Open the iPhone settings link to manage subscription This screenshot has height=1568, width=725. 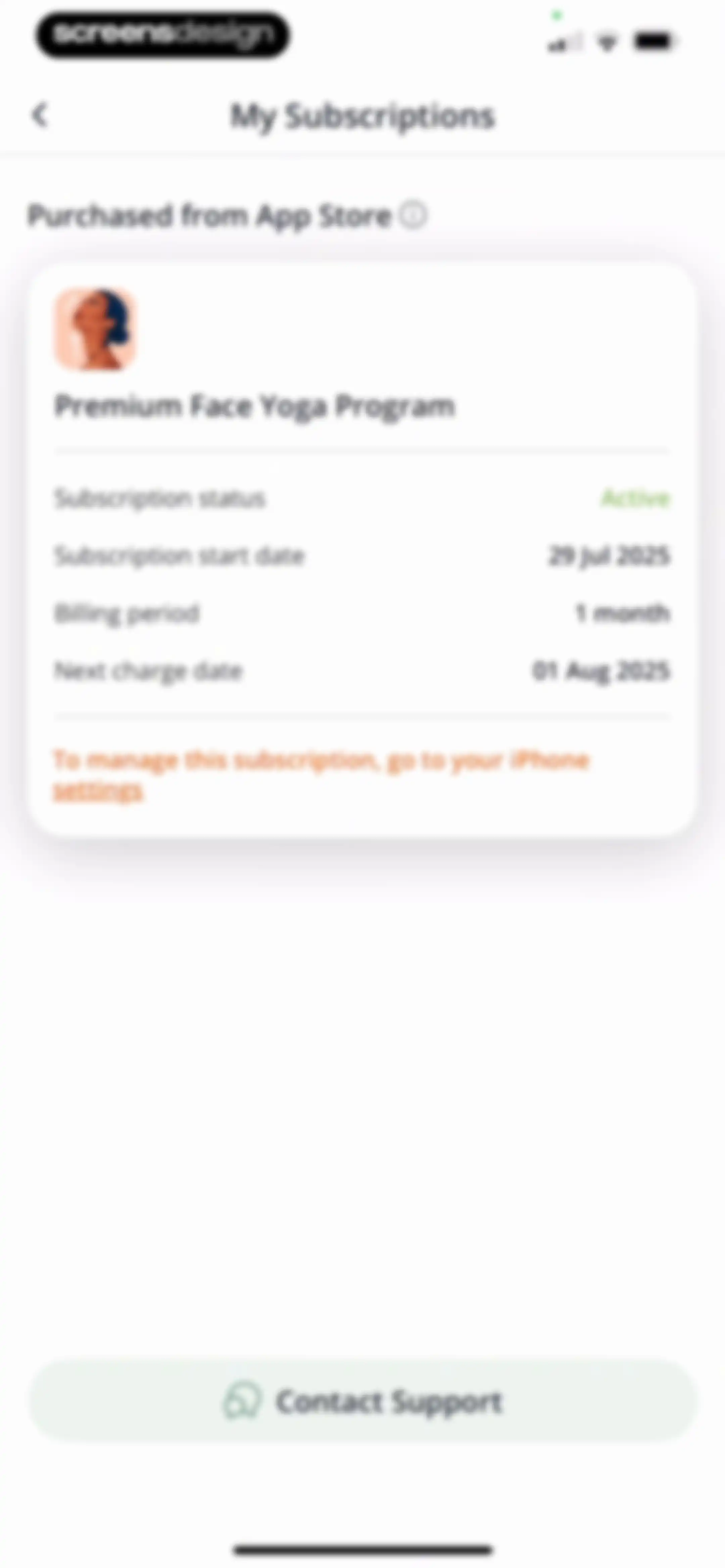coord(322,776)
